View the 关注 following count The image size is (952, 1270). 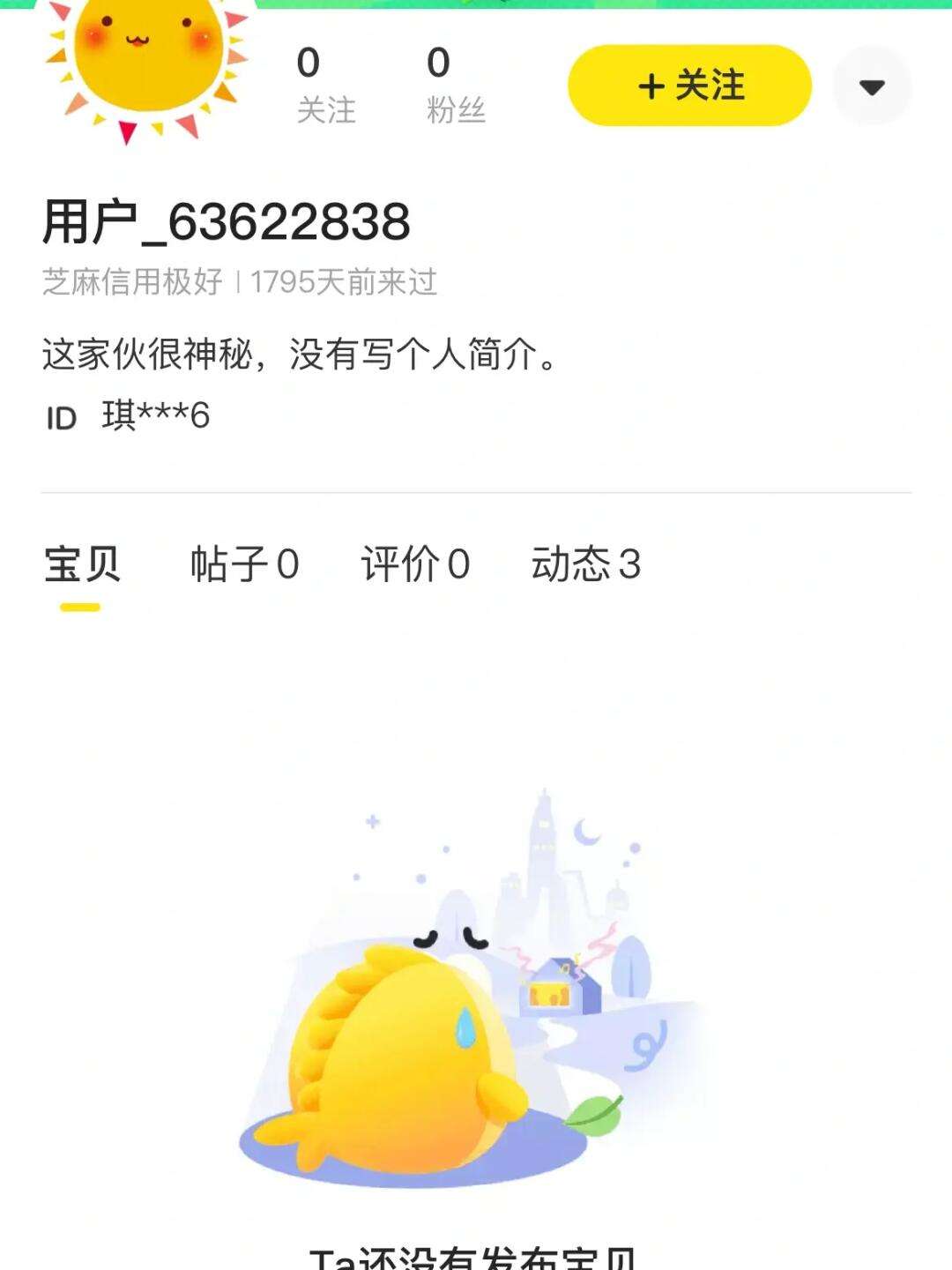tap(325, 86)
